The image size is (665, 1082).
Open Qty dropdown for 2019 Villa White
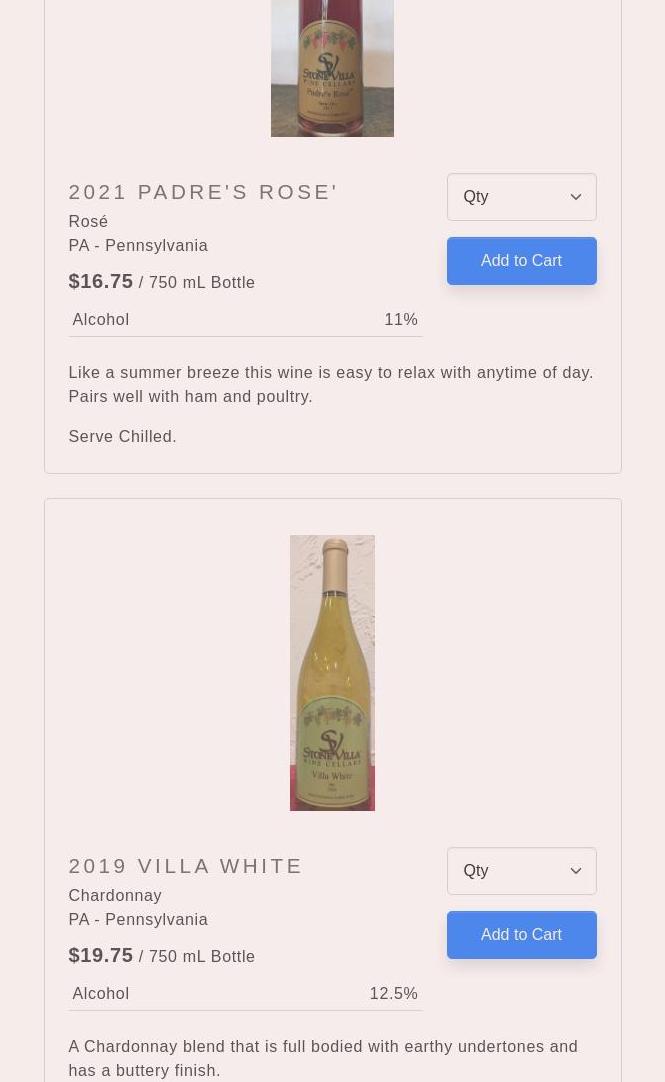click(x=522, y=871)
